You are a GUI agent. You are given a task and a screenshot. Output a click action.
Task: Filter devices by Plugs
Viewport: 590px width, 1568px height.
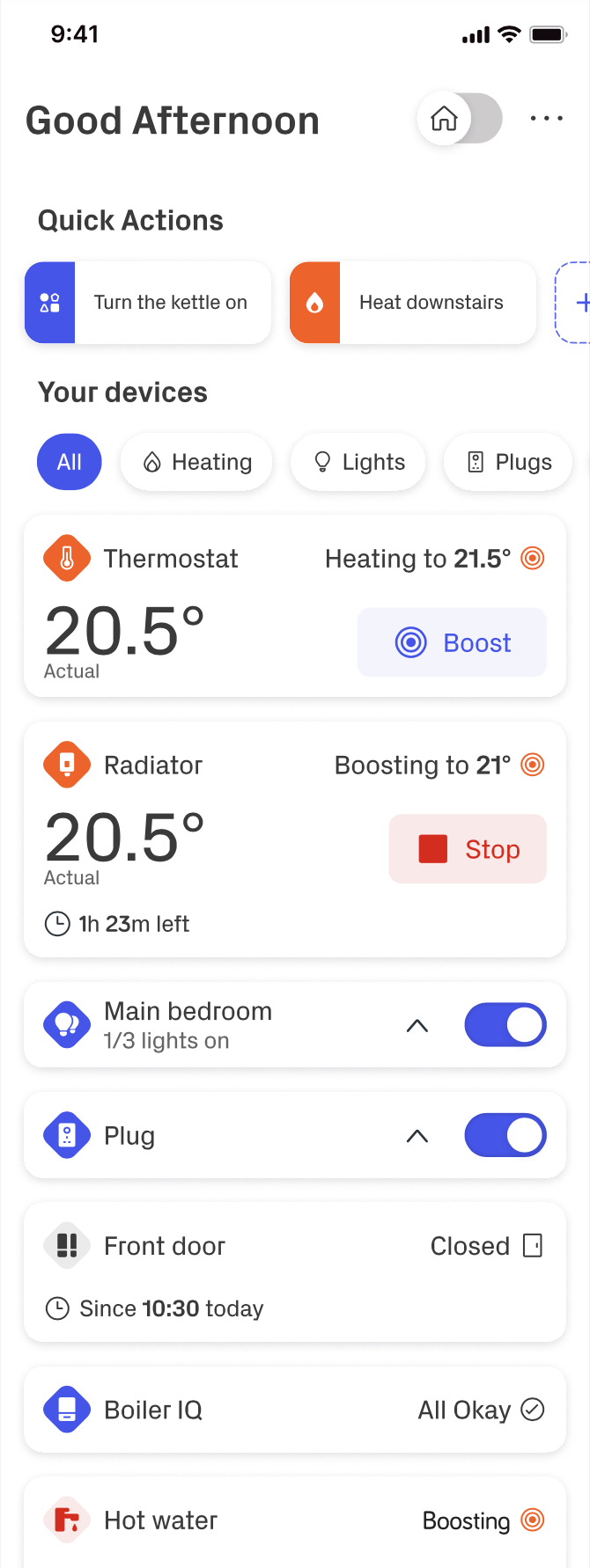click(x=509, y=462)
